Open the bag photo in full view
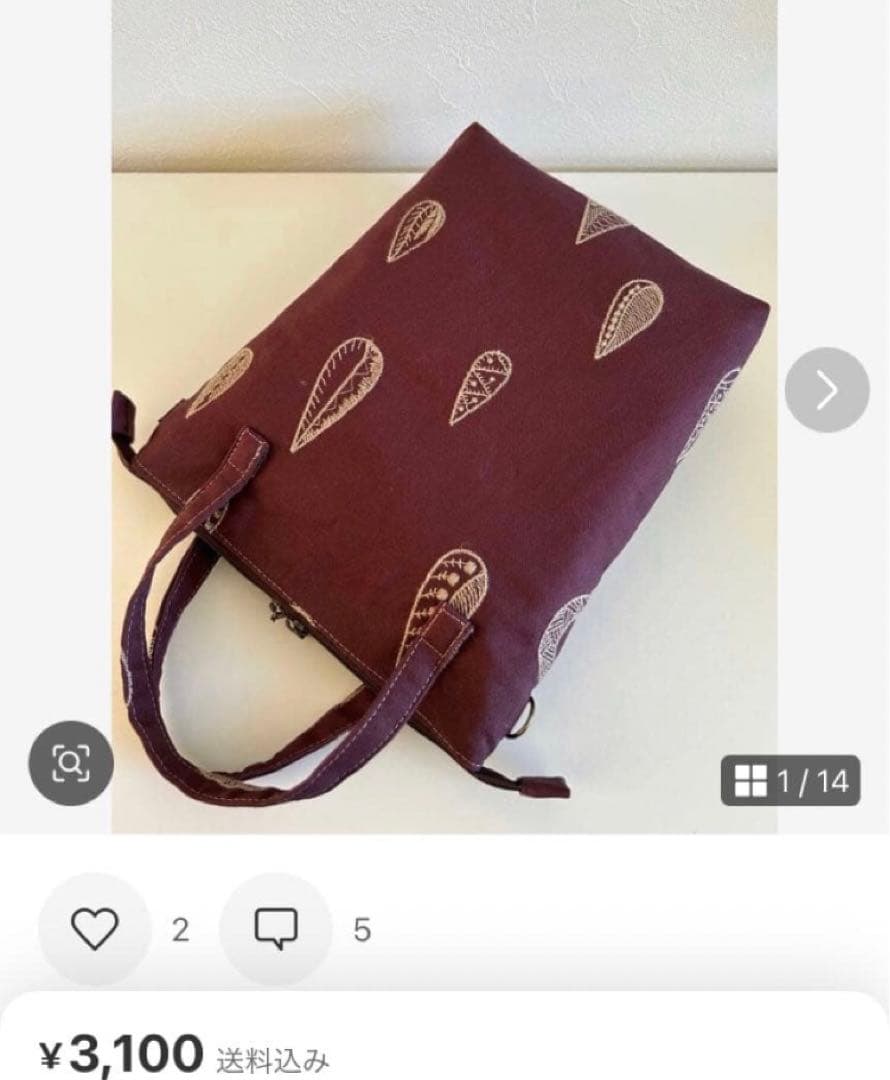 pyautogui.click(x=444, y=450)
